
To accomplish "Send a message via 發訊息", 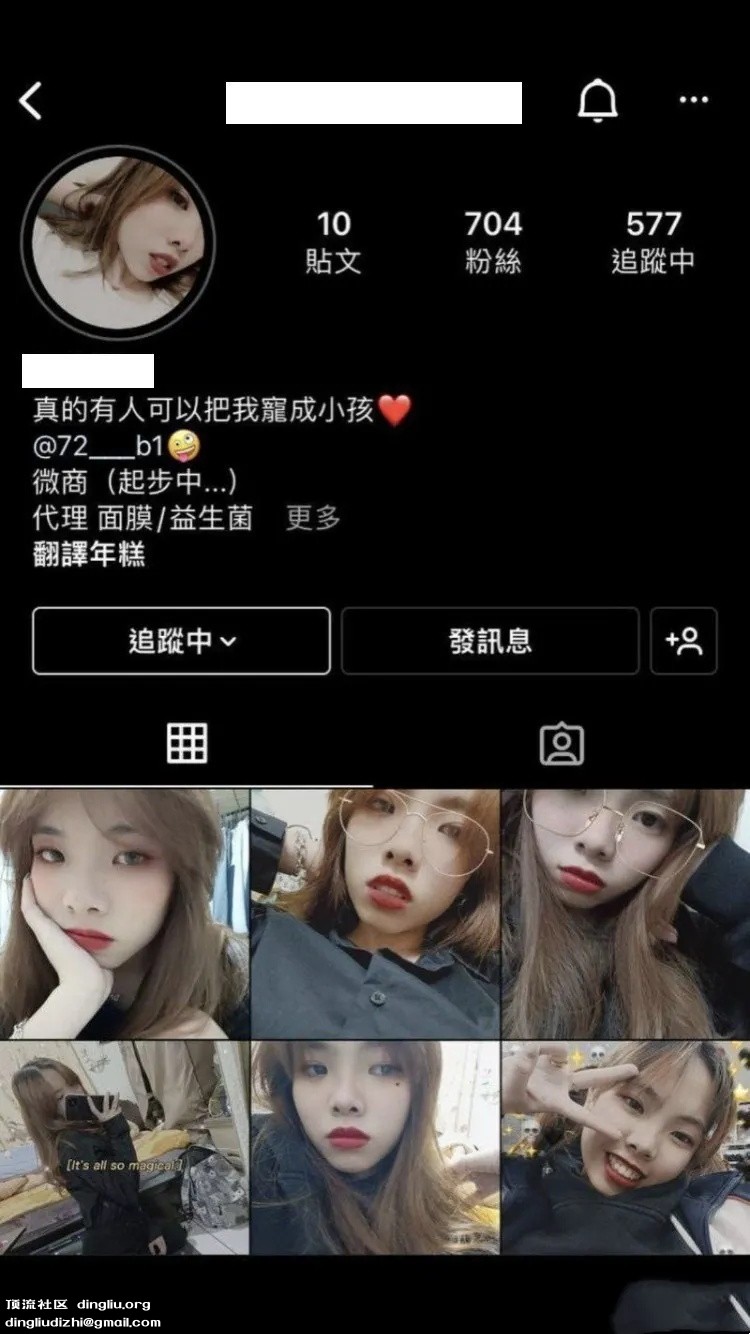I will tap(490, 641).
